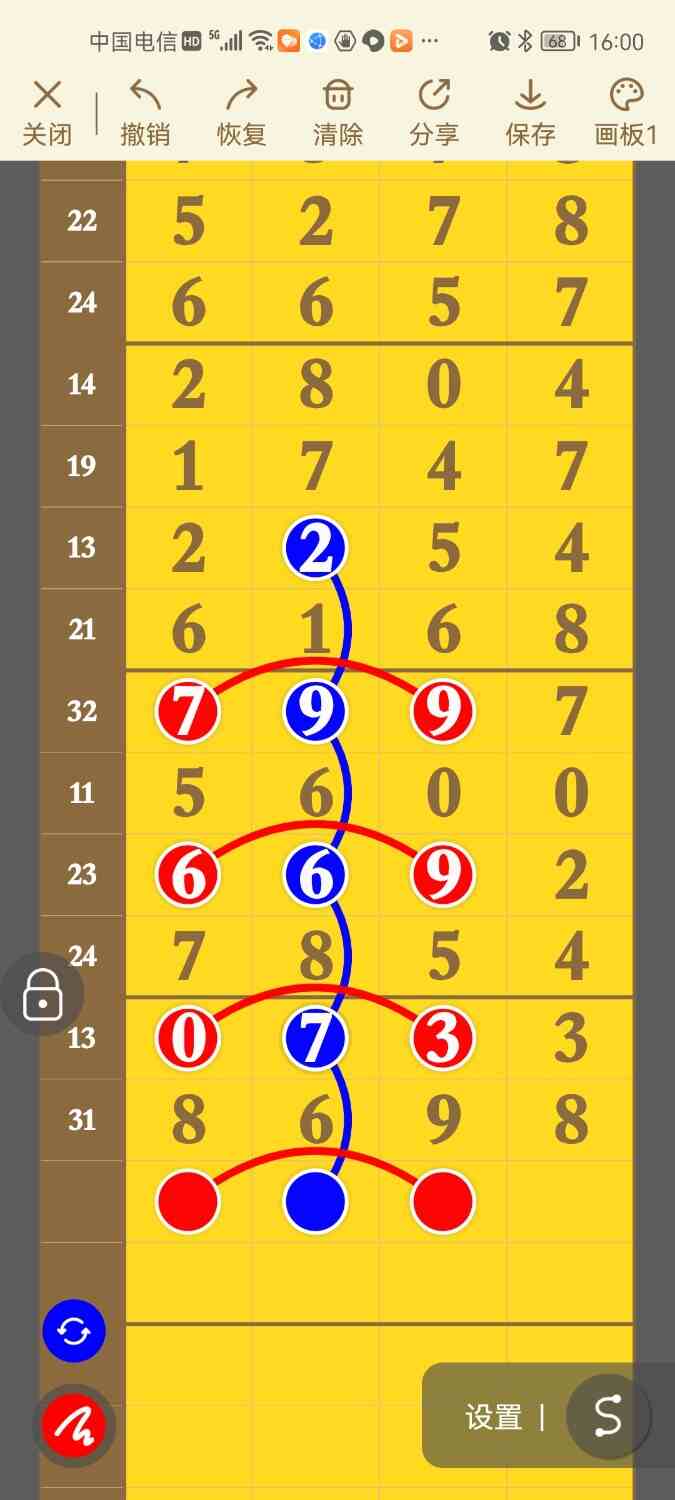Viewport: 675px width, 1500px height.
Task: Redo the action with 恢复
Action: click(241, 114)
